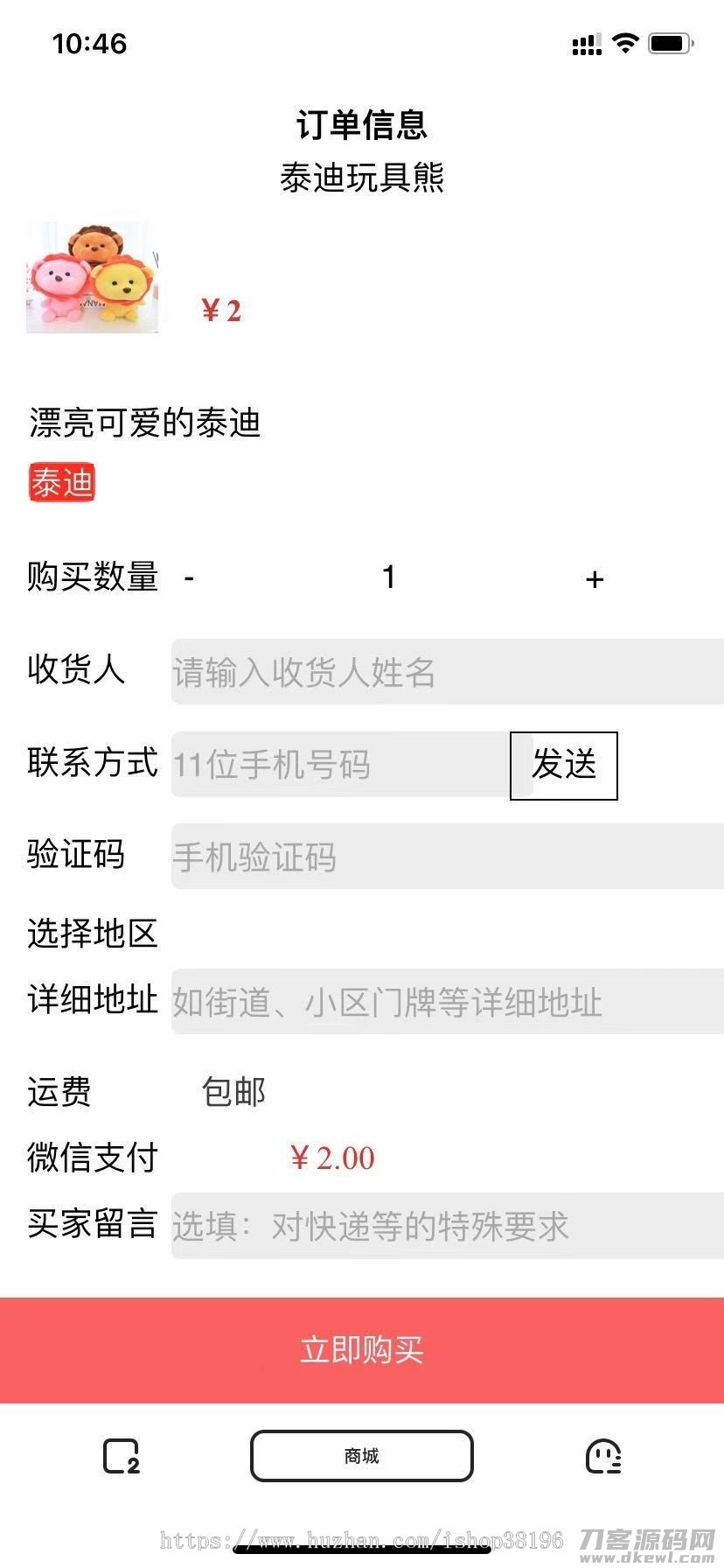Viewport: 724px width, 1568px height.
Task: Select the red ¥2.00 payment amount
Action: tap(333, 1158)
